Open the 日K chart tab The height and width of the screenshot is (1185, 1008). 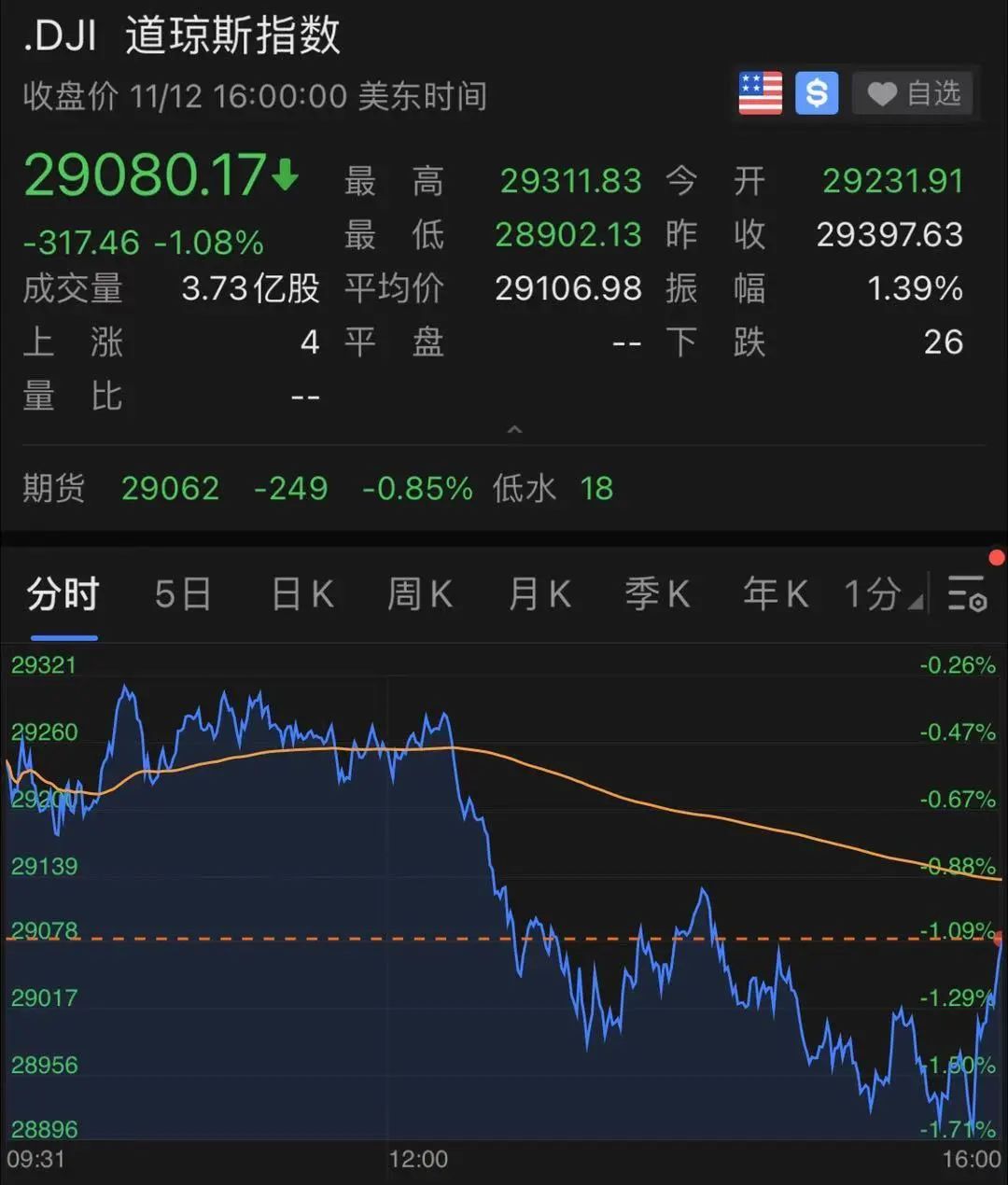(301, 594)
